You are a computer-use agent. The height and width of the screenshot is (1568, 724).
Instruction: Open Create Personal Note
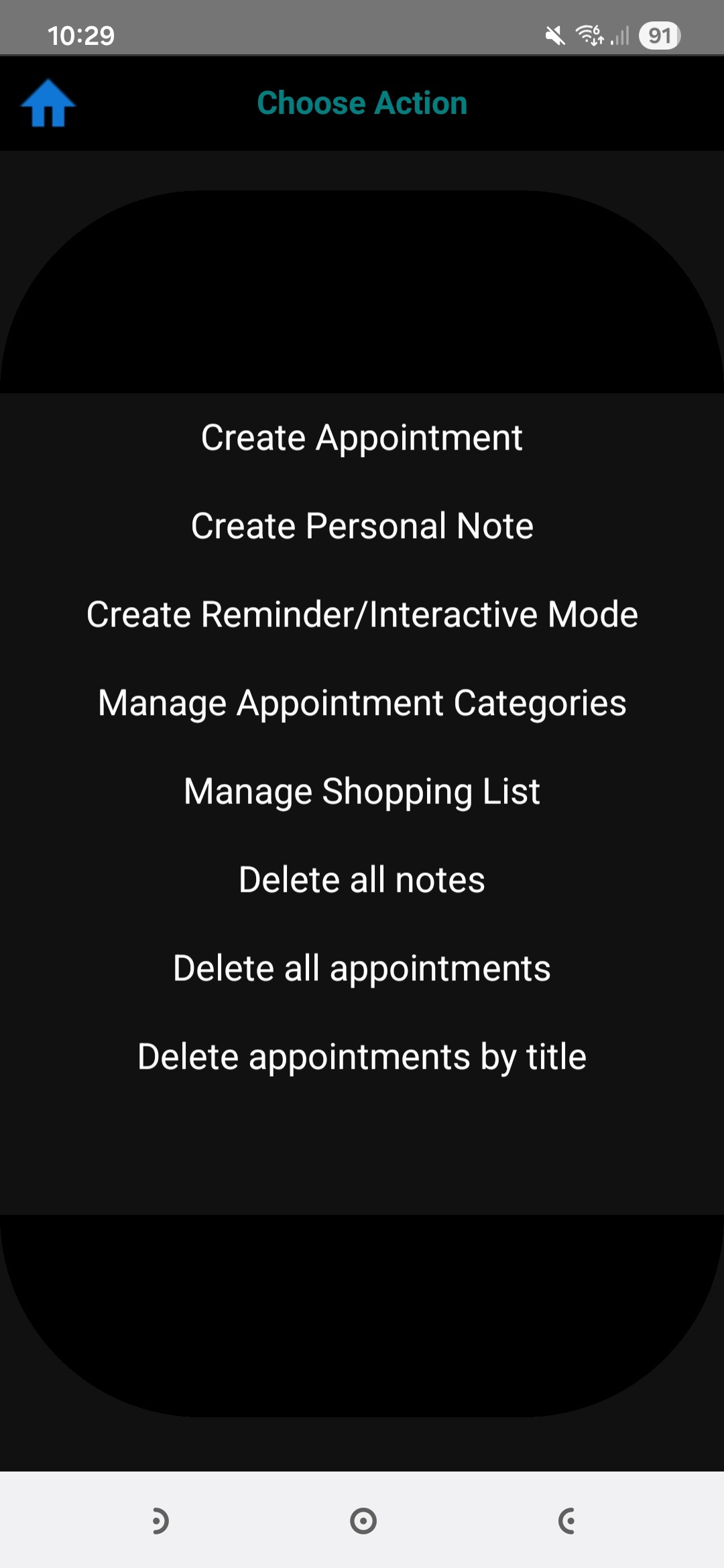362,526
